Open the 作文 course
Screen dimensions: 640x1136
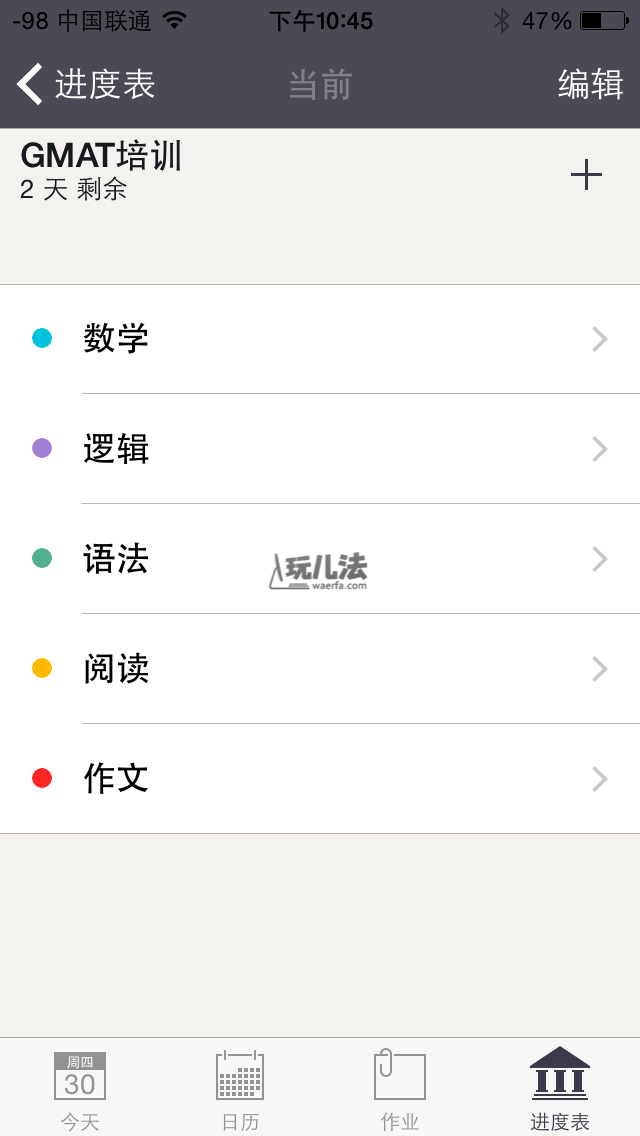point(320,779)
